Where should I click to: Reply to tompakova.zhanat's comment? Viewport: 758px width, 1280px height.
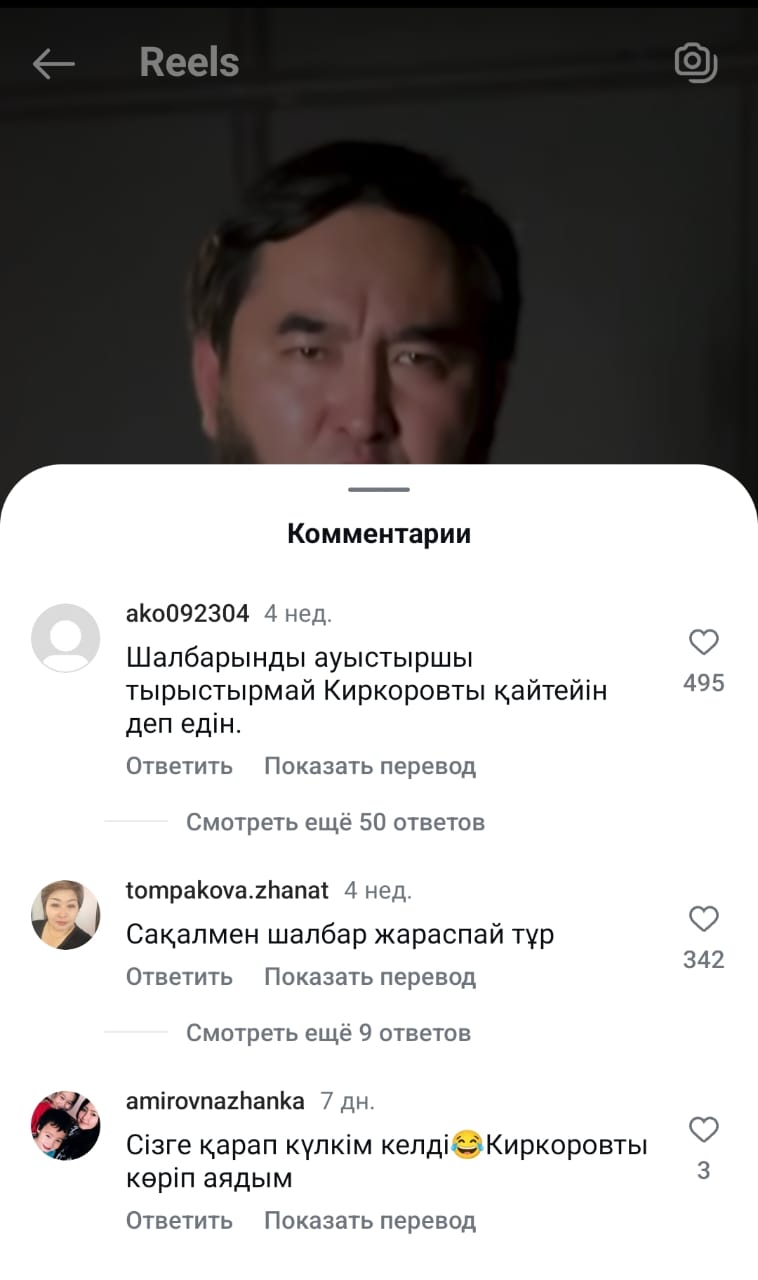pos(179,976)
